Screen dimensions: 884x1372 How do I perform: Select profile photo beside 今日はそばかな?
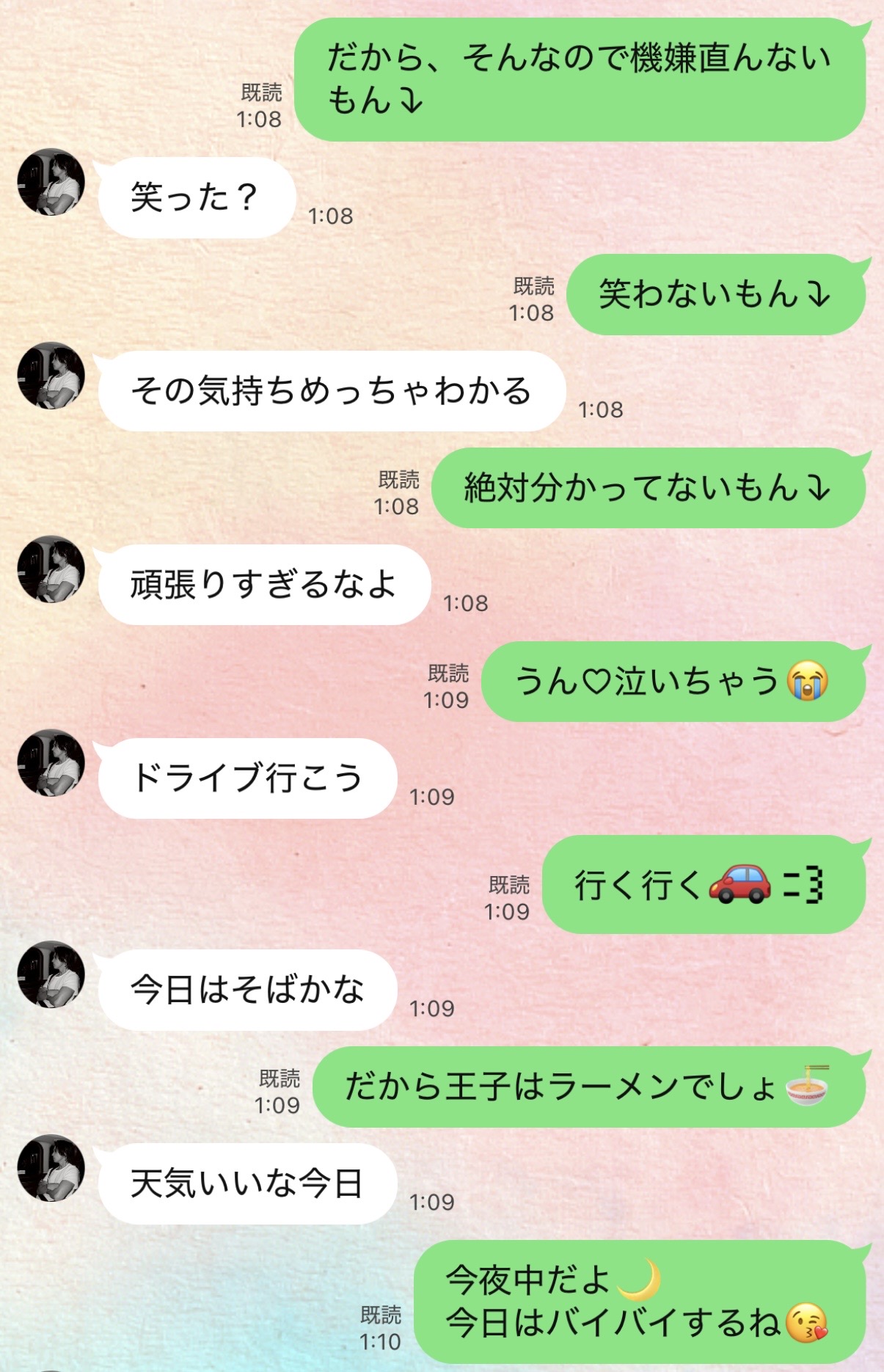pyautogui.click(x=51, y=974)
